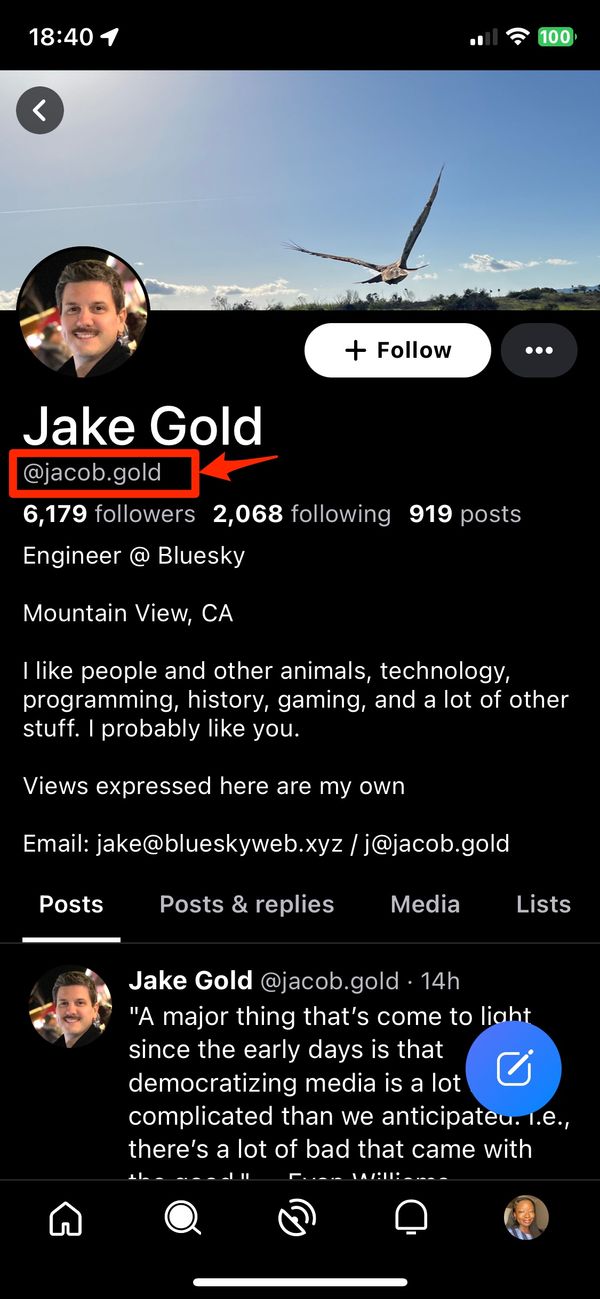Open the Search tab

click(x=182, y=1217)
